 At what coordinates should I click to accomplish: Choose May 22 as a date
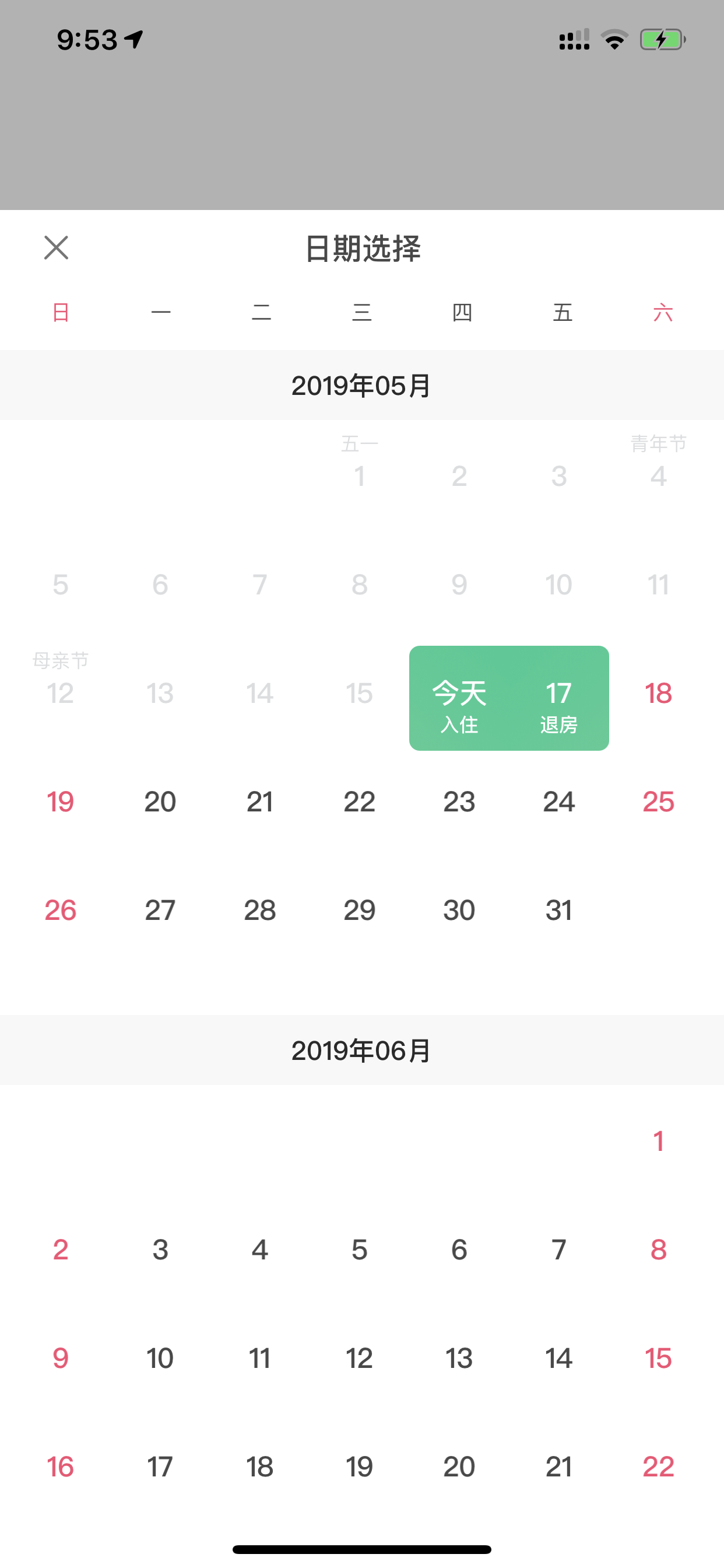[360, 801]
